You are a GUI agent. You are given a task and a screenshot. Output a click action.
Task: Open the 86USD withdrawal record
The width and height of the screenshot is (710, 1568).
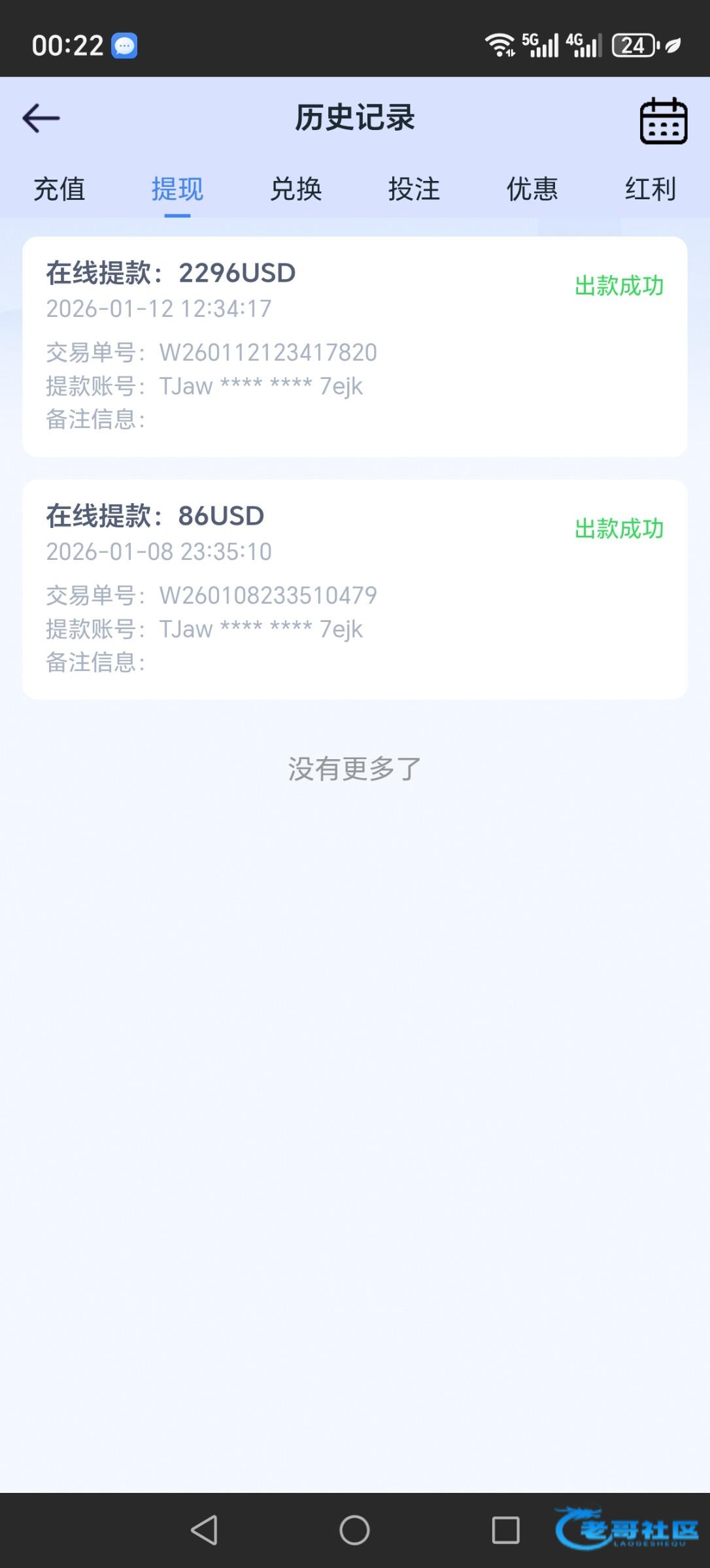[354, 589]
